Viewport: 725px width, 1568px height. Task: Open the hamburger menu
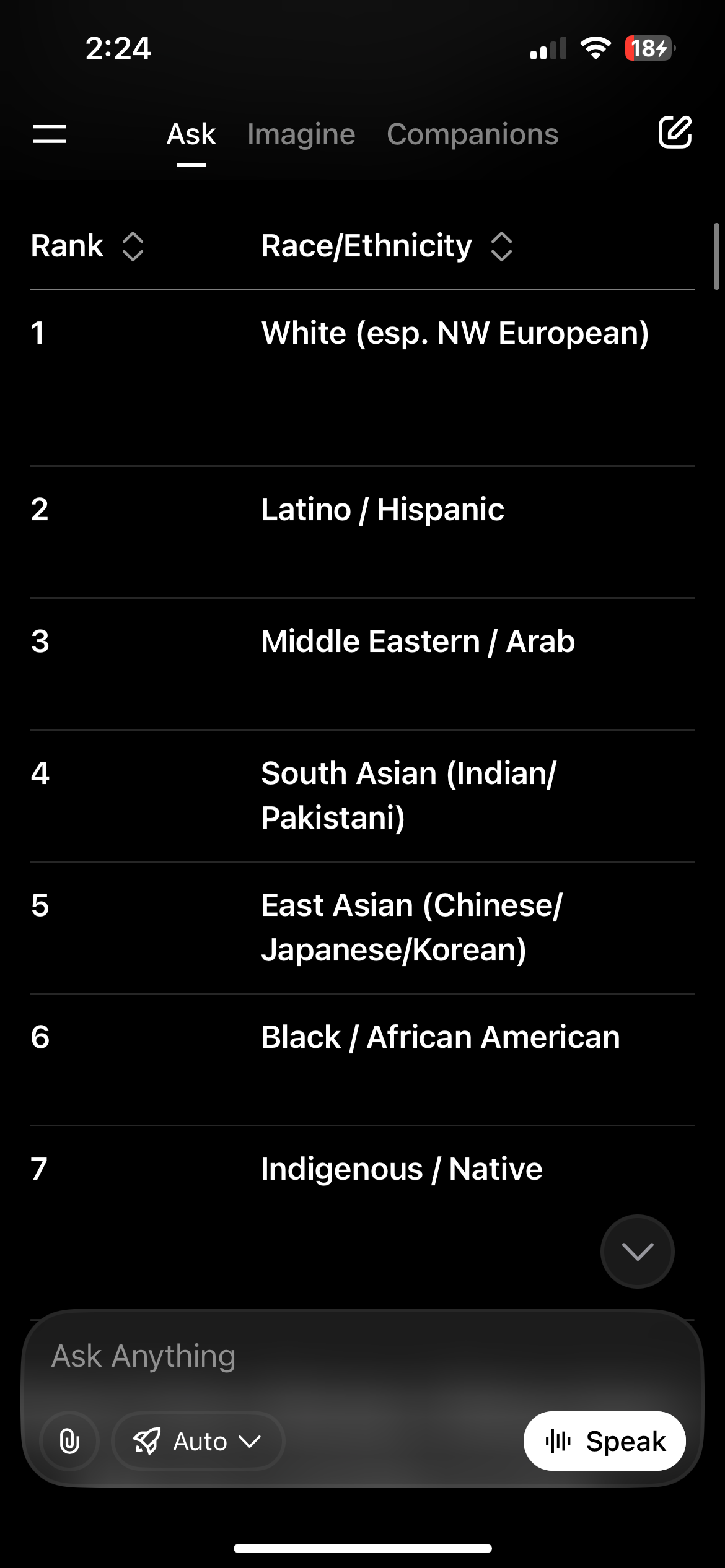(x=49, y=134)
